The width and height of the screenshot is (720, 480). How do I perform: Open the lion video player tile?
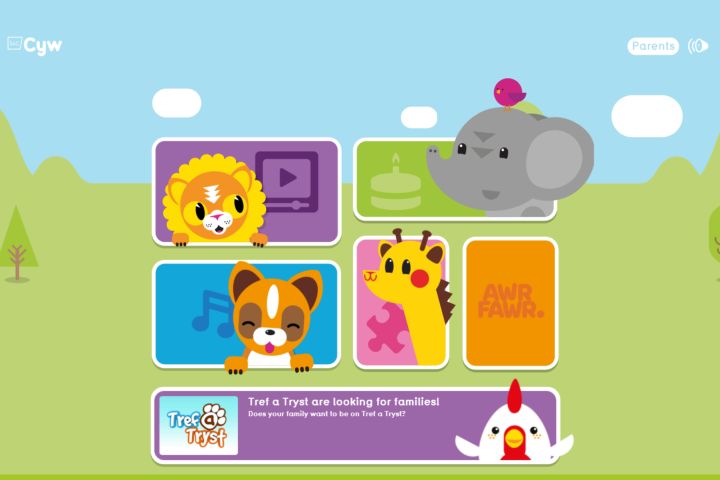coord(246,190)
